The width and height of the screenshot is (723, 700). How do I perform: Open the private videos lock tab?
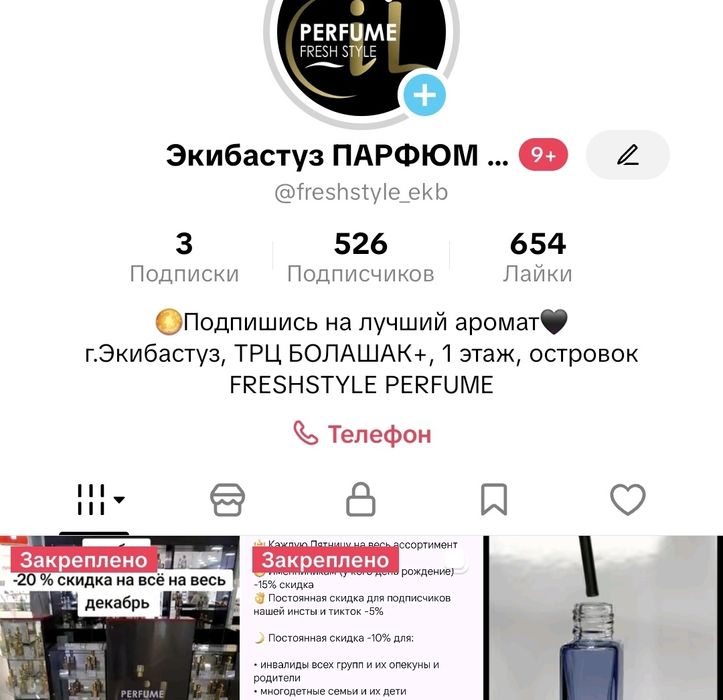pyautogui.click(x=360, y=499)
